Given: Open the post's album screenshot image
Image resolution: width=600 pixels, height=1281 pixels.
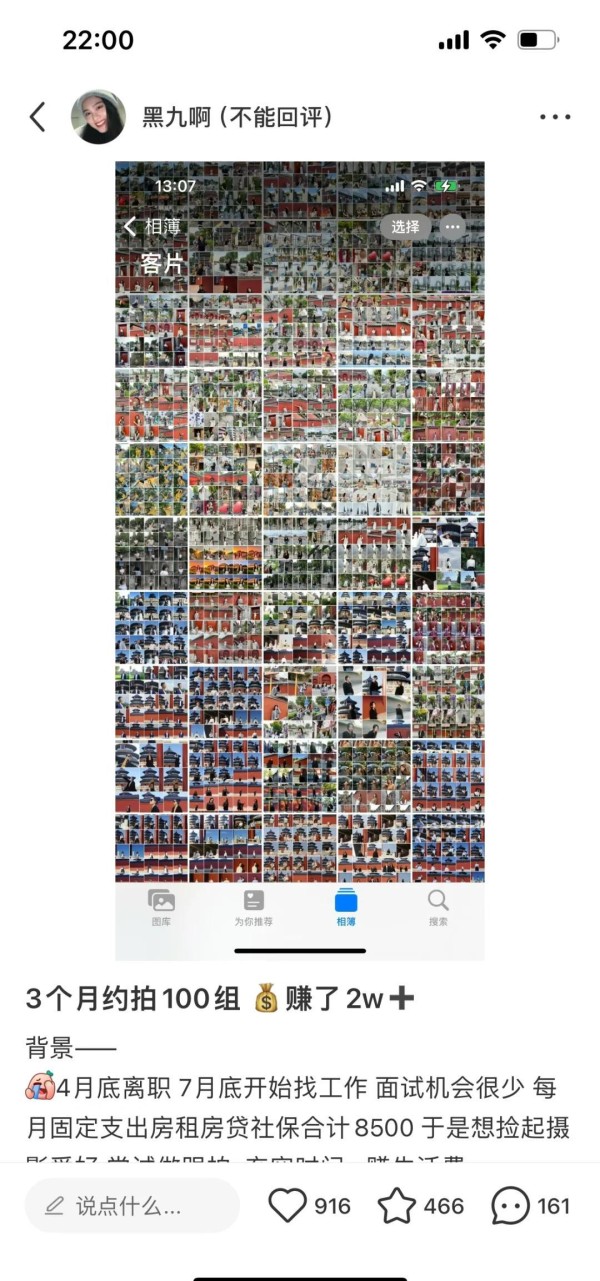Looking at the screenshot, I should point(300,561).
